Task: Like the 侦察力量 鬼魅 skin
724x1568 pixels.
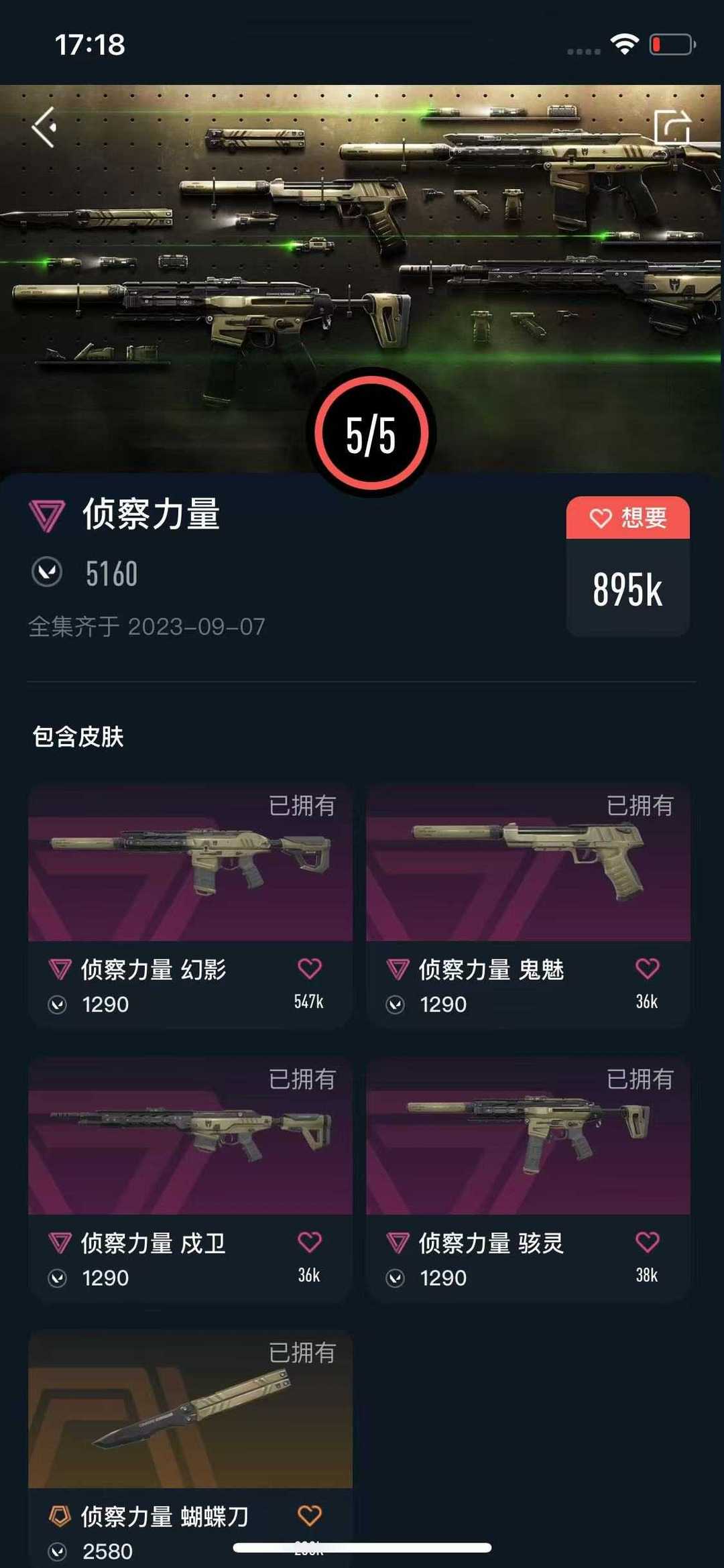Action: tap(647, 969)
